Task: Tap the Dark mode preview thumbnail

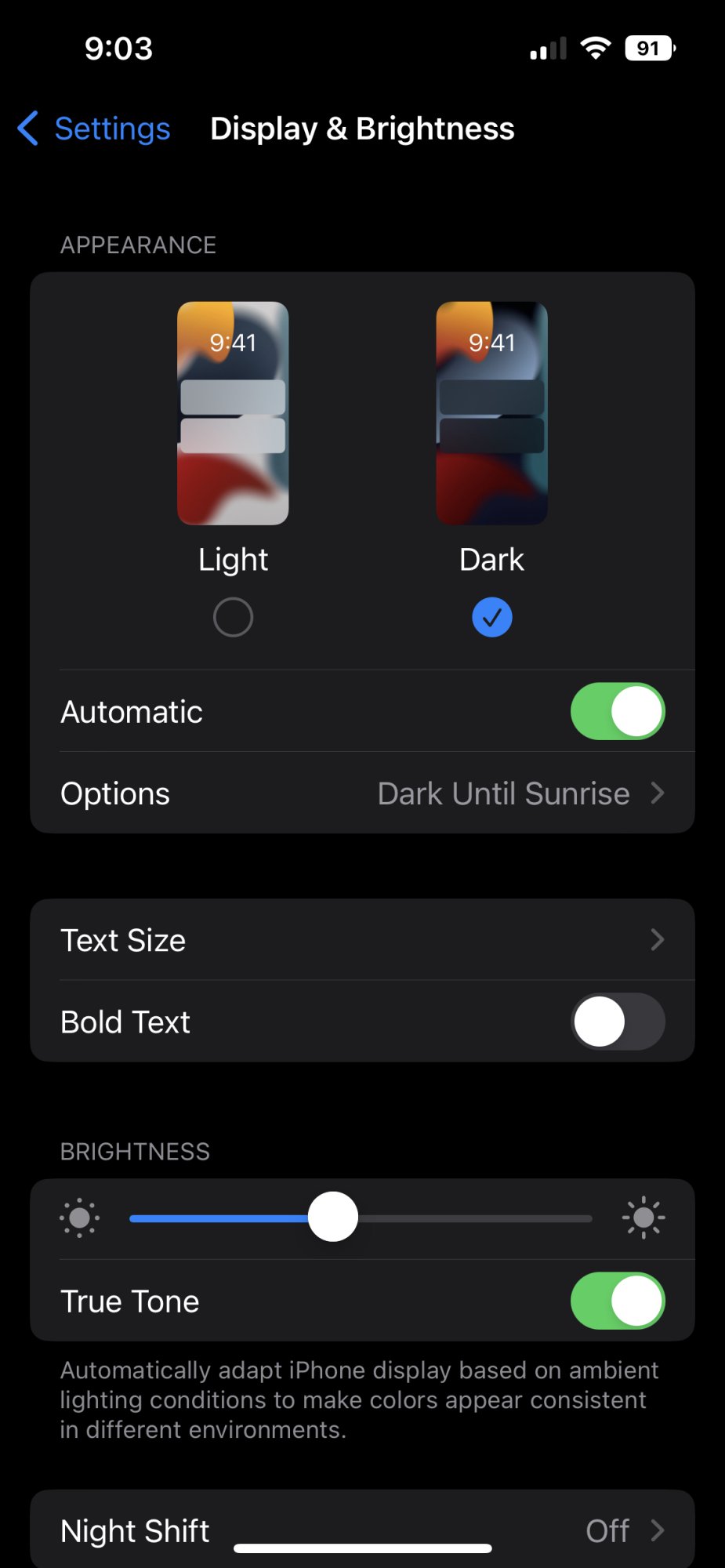Action: pos(491,413)
